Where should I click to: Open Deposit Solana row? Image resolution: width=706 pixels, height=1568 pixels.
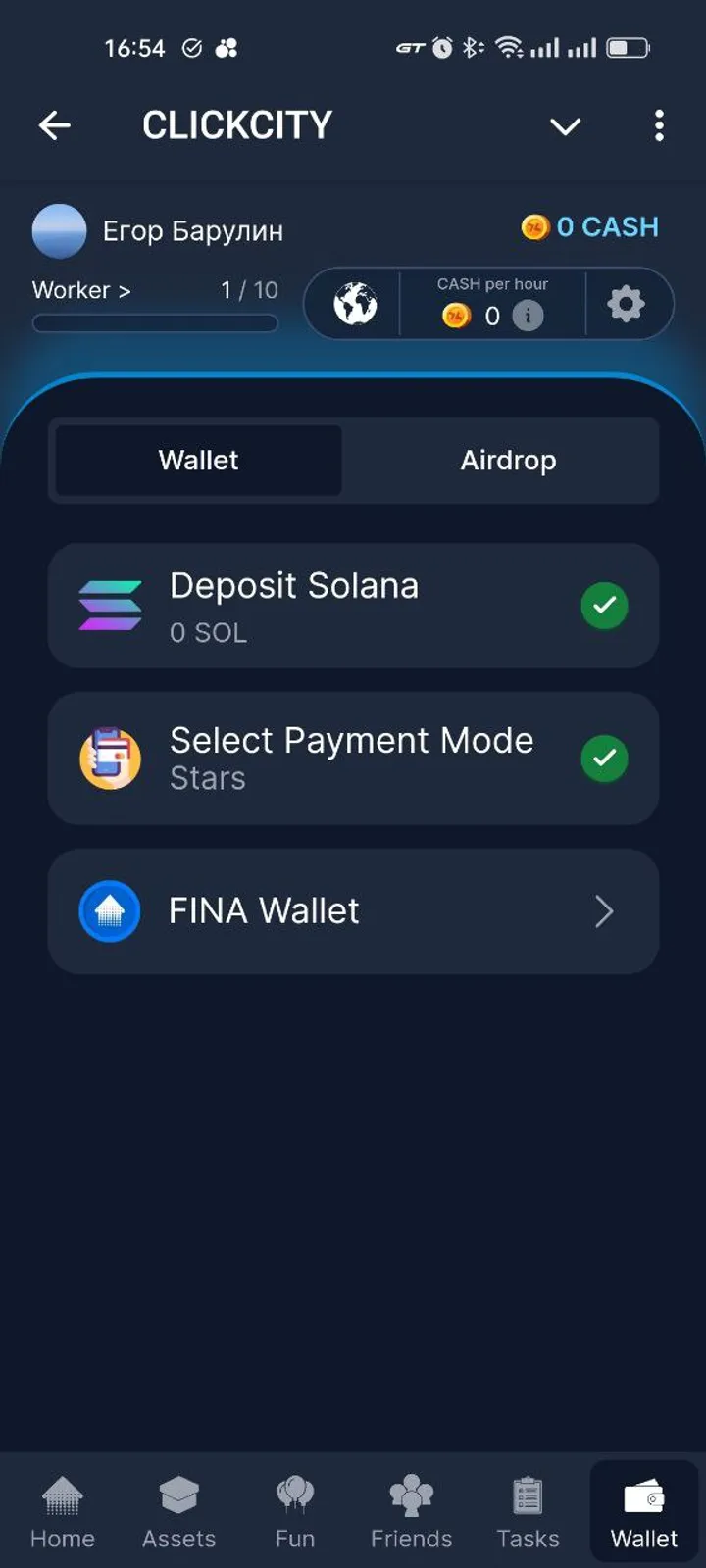pos(353,606)
